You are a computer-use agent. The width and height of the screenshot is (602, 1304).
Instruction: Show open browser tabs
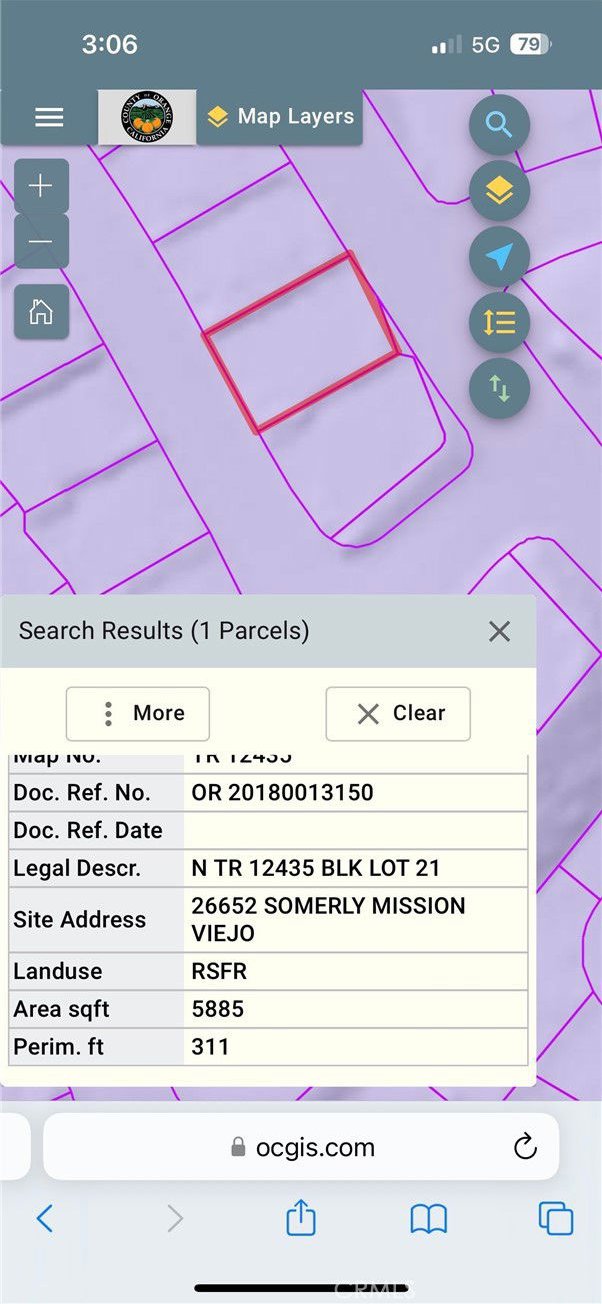(555, 1218)
